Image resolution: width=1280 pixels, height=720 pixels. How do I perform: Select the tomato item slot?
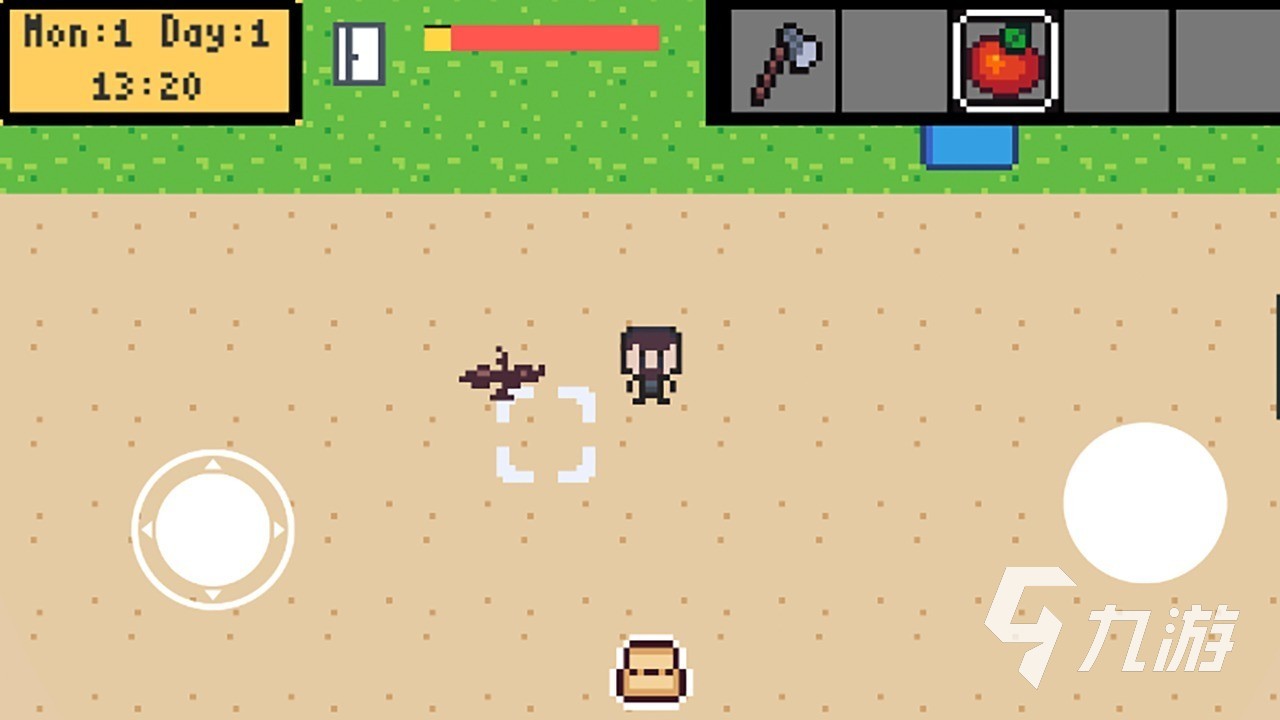(1005, 62)
